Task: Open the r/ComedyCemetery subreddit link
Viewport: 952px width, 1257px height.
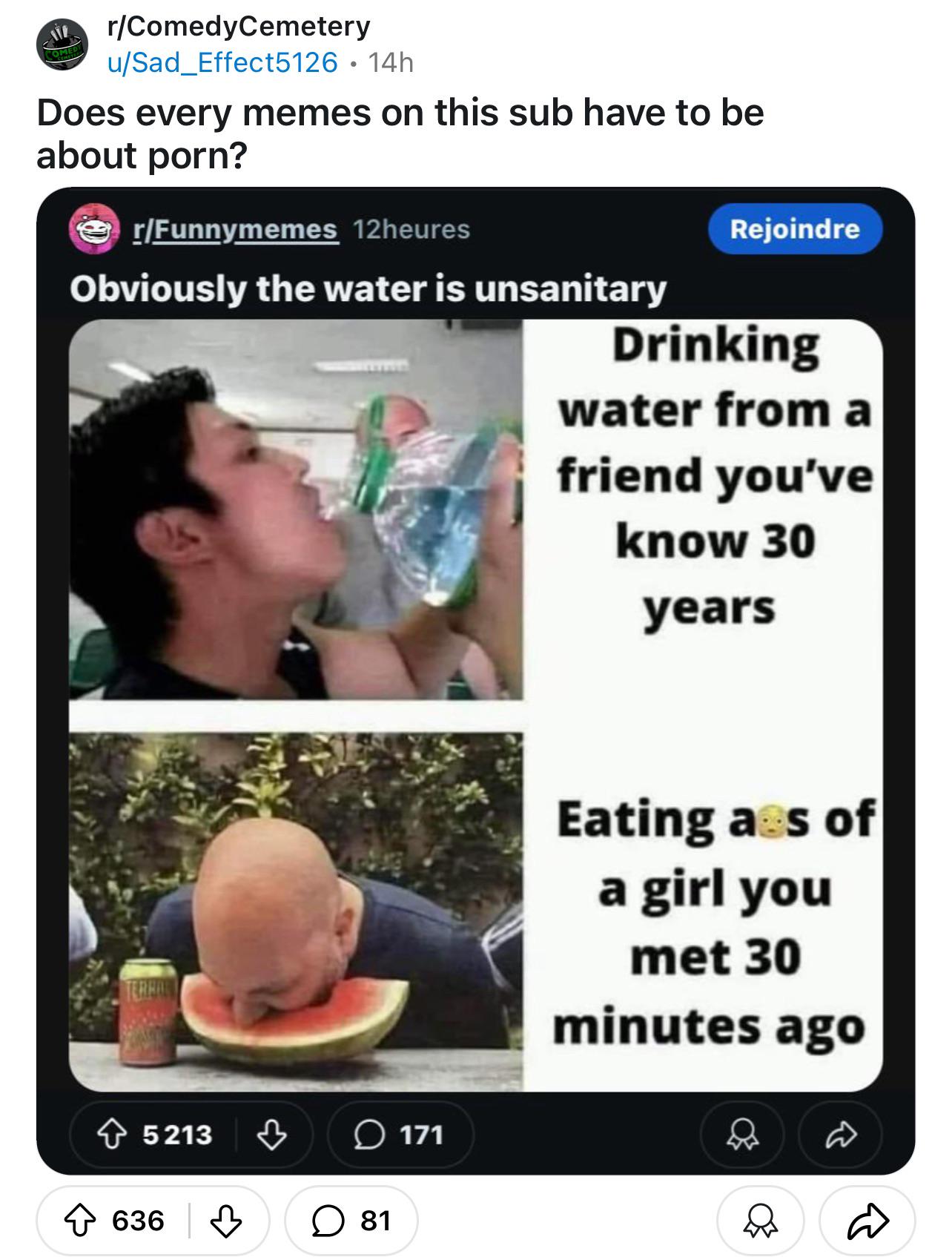Action: 238,27
